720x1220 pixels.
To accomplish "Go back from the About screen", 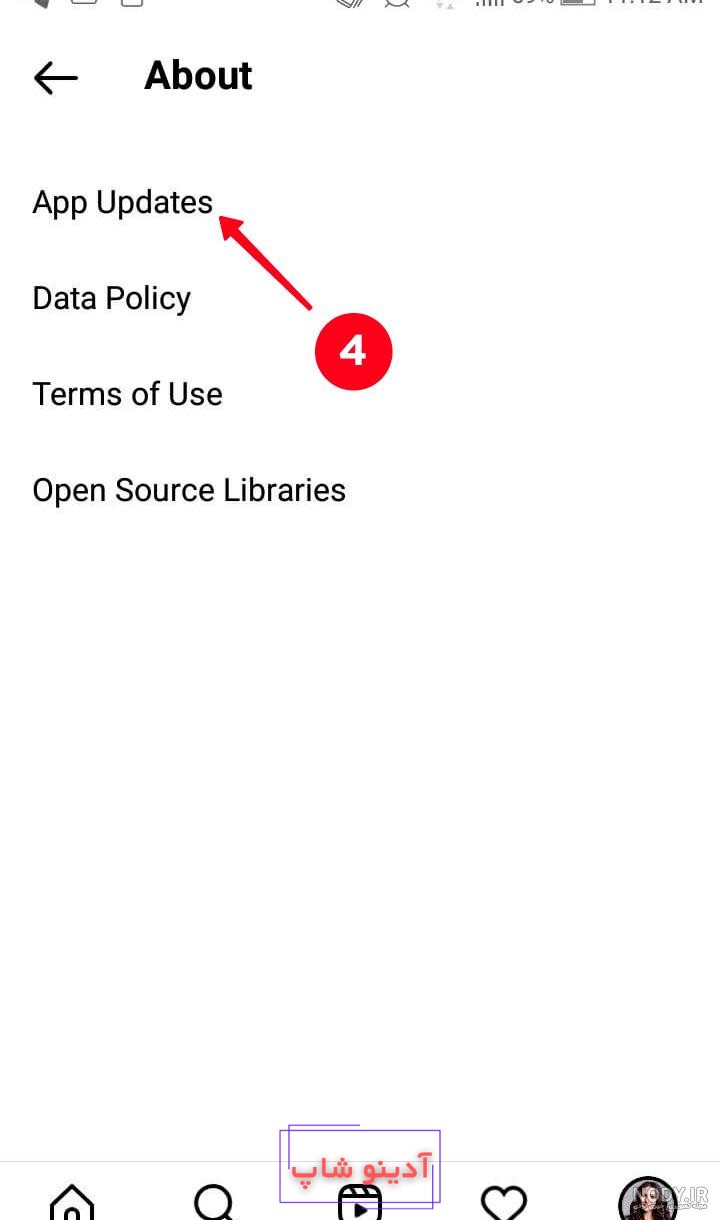I will pos(55,77).
